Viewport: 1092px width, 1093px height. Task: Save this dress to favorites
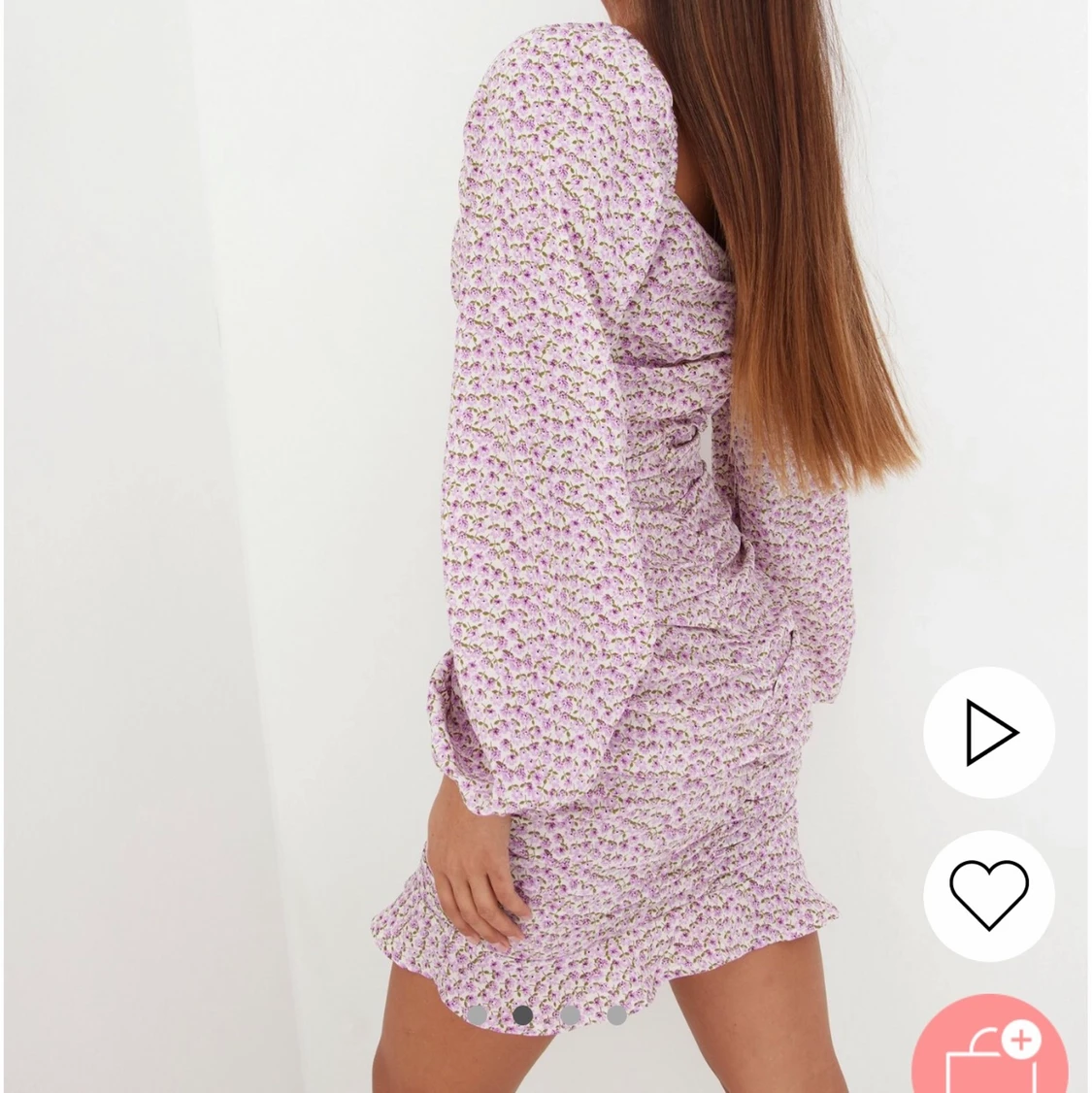pos(988,895)
